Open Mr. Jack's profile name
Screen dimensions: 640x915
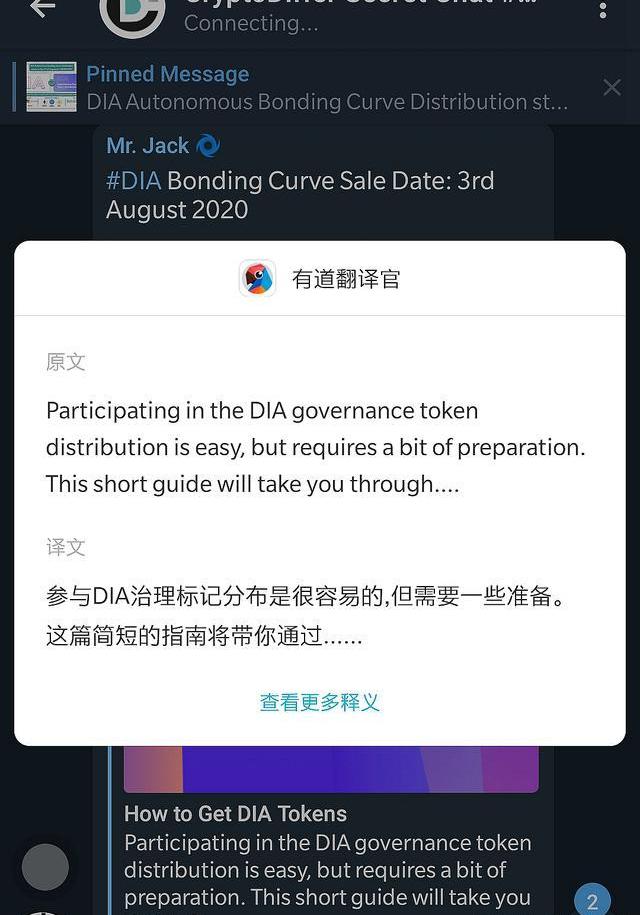point(147,146)
